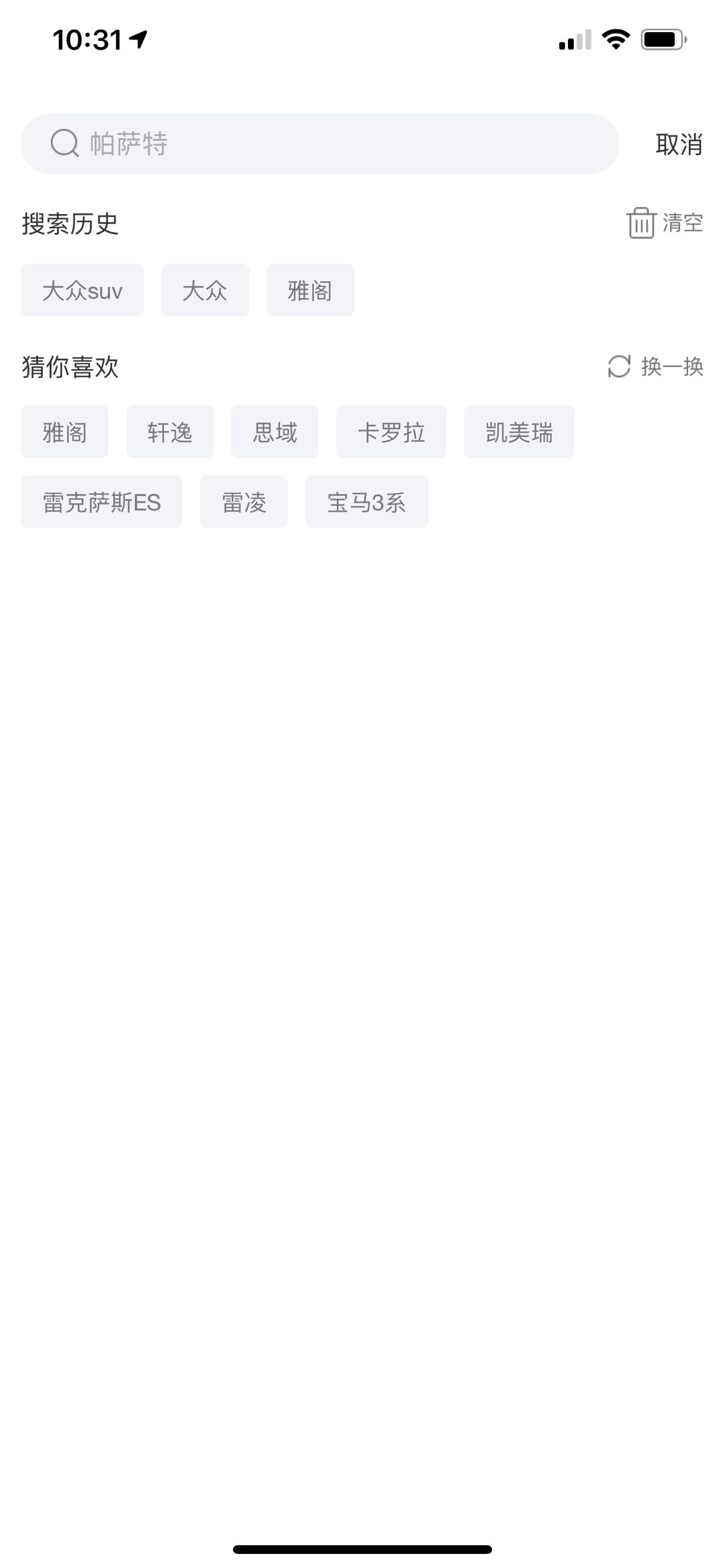The height and width of the screenshot is (1568, 725).
Task: Select the 轩逸 suggestion chip
Action: pos(170,432)
